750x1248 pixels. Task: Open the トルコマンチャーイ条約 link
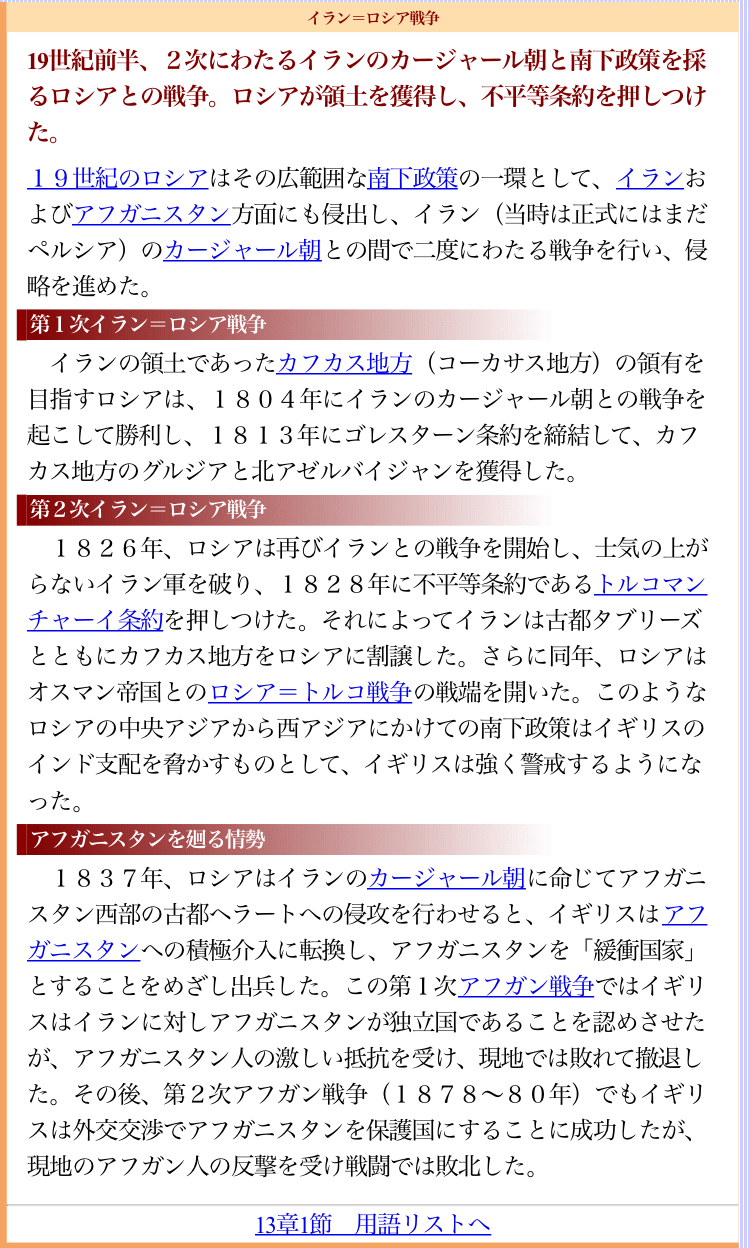pos(650,585)
